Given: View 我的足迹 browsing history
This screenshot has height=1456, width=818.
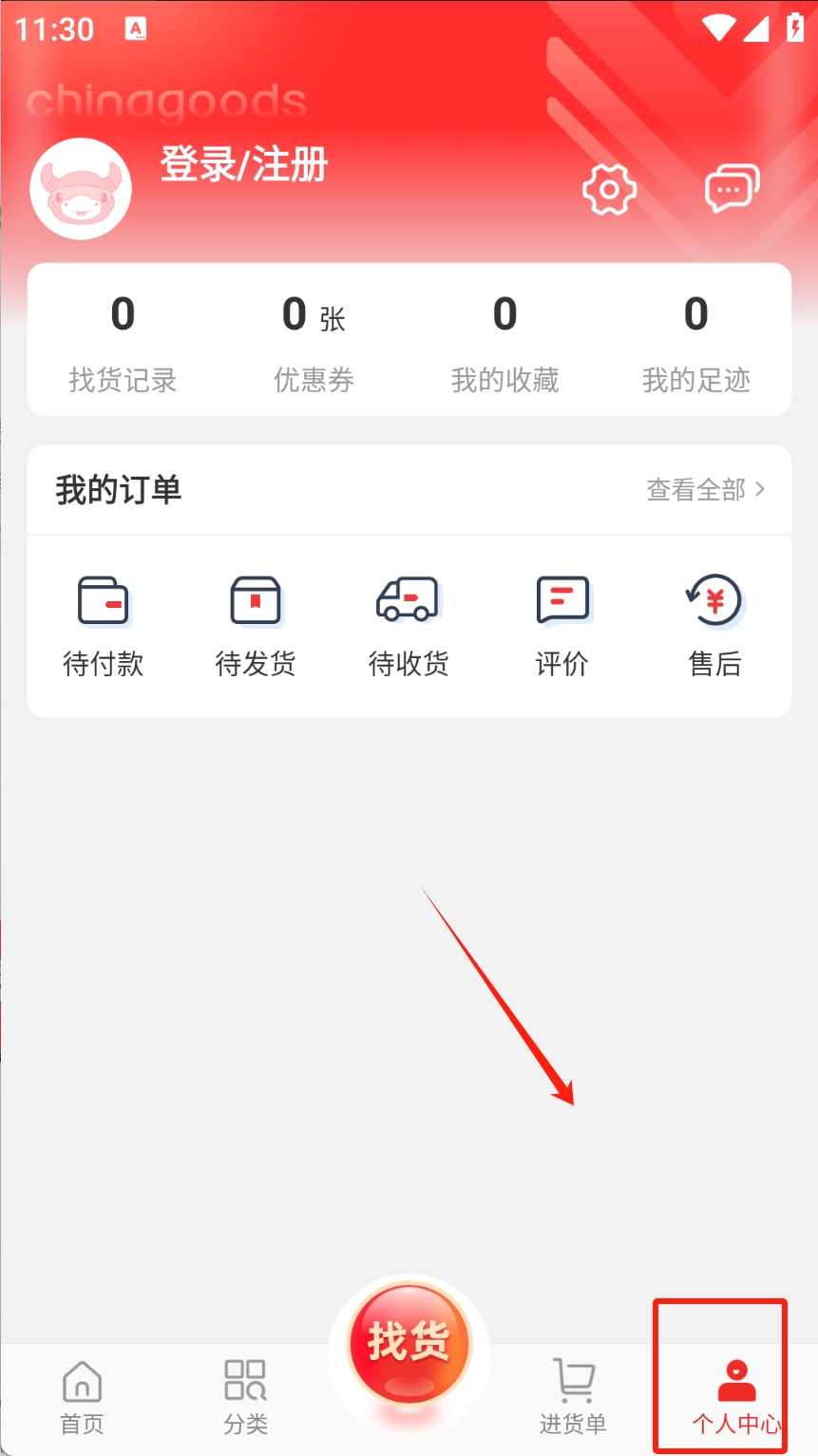Looking at the screenshot, I should tap(695, 341).
